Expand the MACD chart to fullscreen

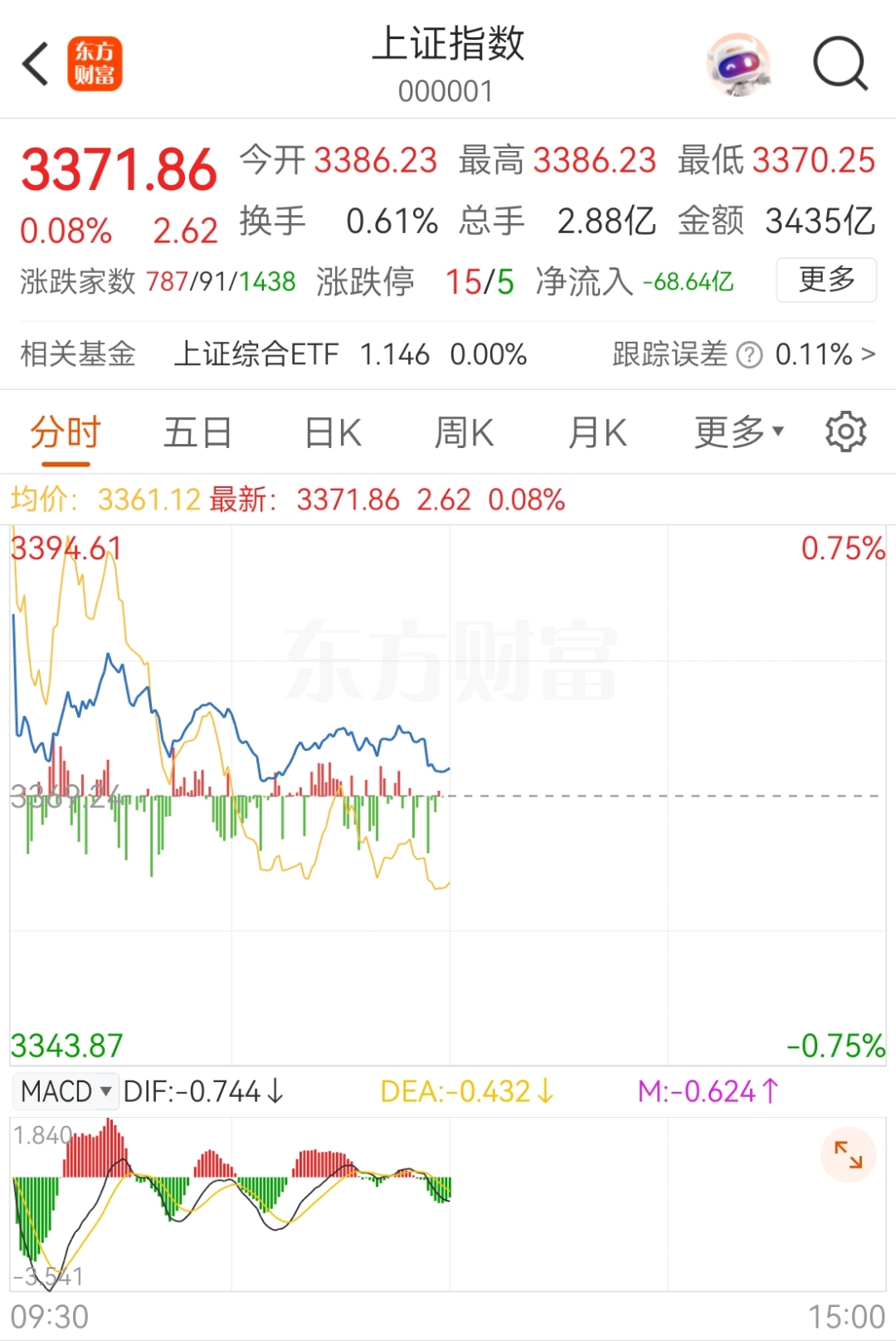tap(850, 1154)
